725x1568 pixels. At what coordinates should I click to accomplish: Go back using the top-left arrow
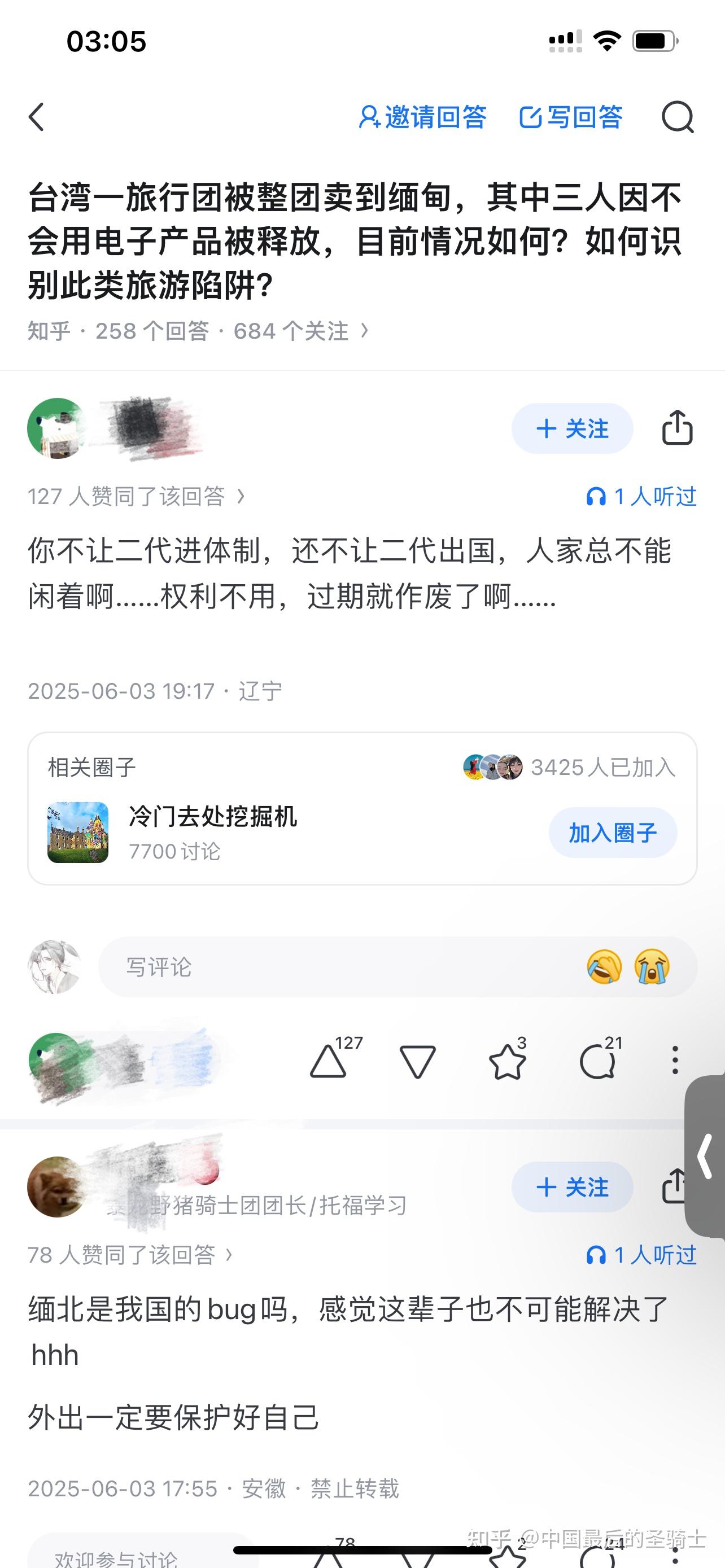coord(37,117)
